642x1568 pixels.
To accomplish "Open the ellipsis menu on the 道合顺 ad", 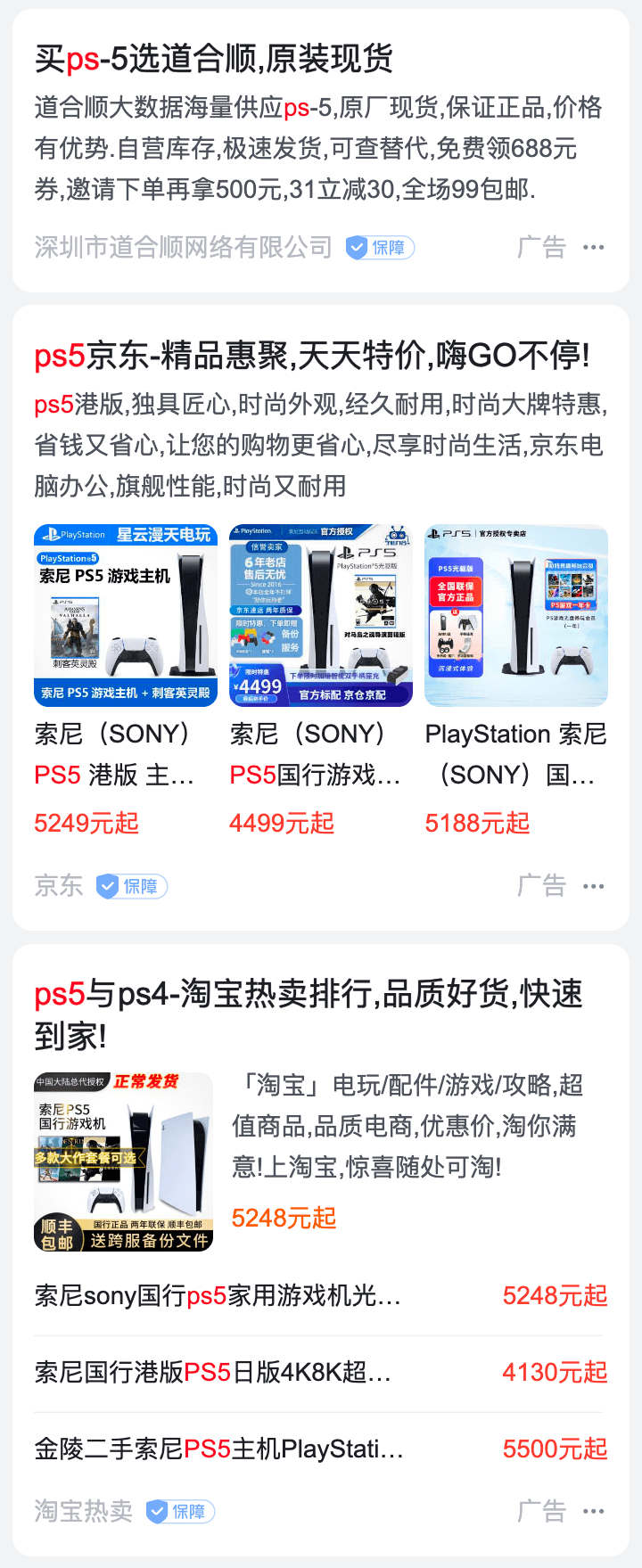I will click(594, 247).
